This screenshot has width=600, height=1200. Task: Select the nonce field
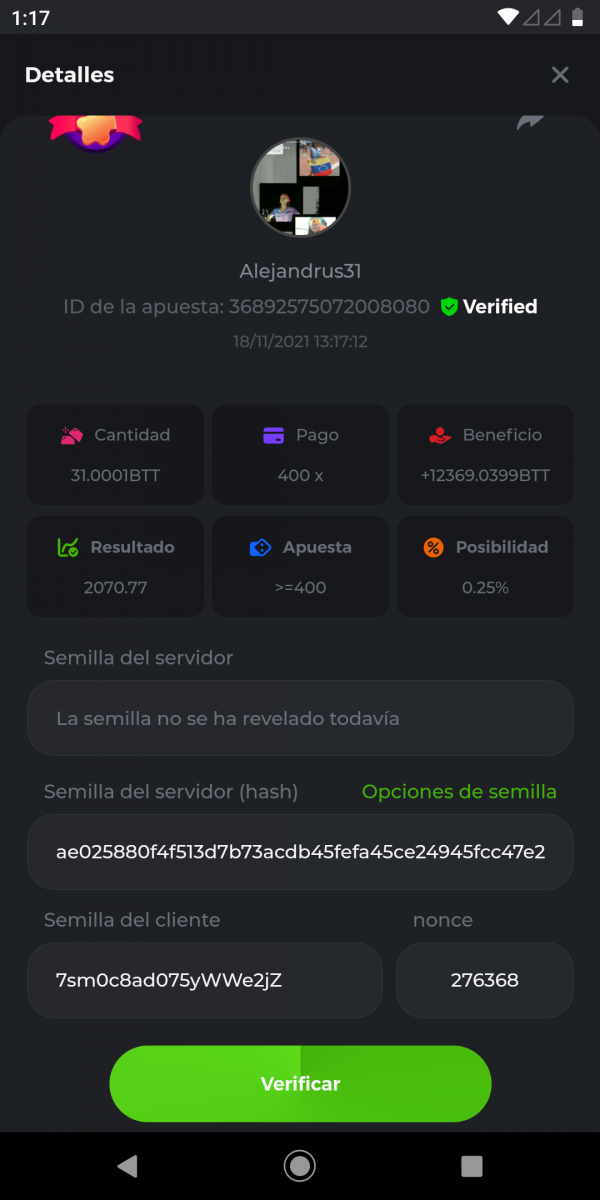click(x=485, y=980)
